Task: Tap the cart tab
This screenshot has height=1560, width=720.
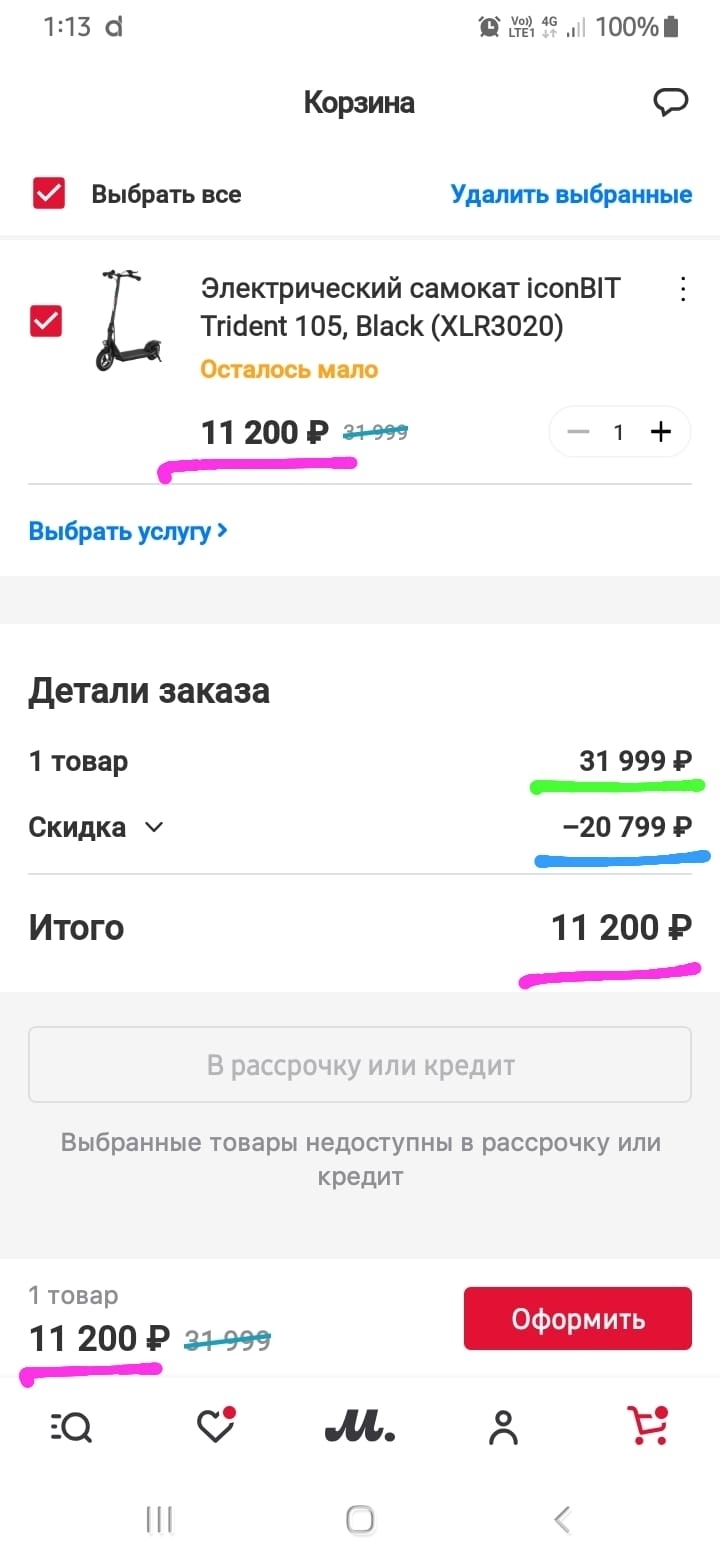Action: point(647,1428)
